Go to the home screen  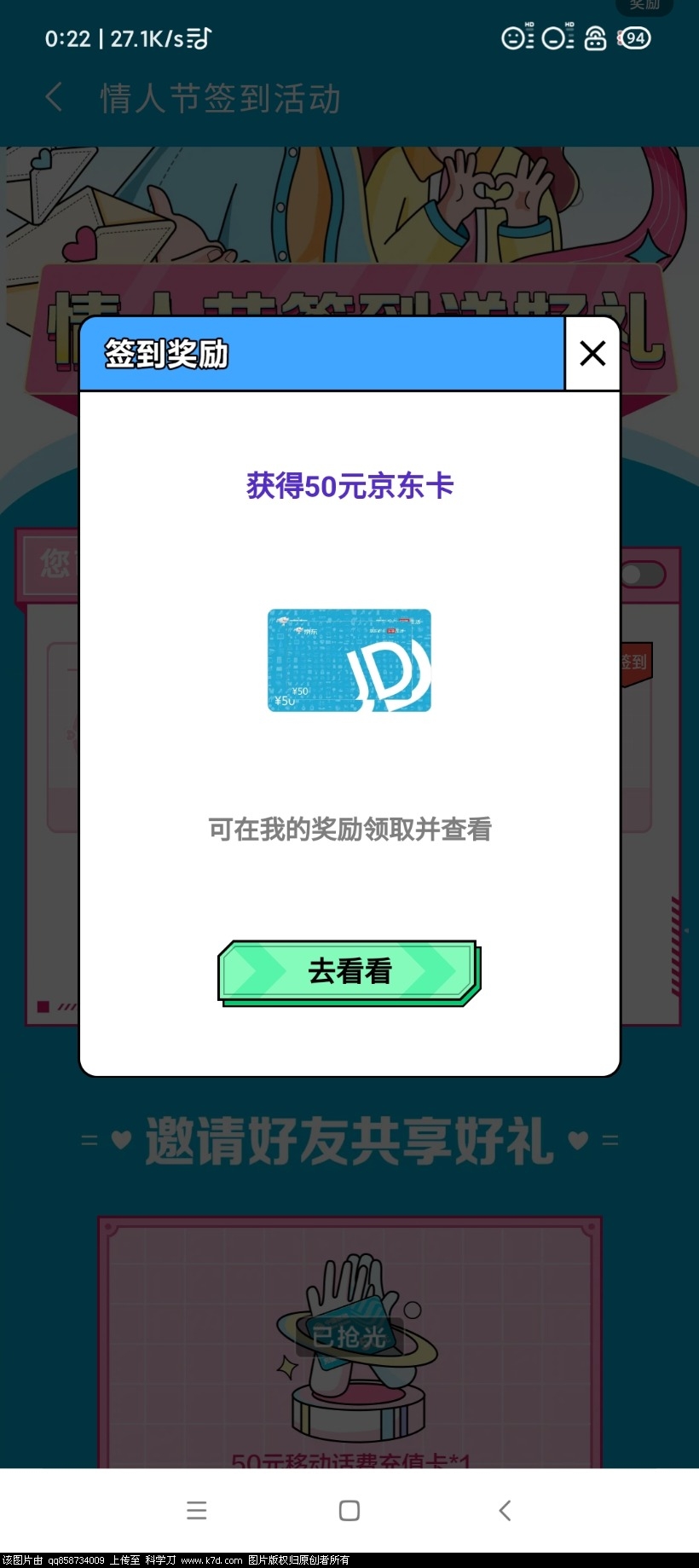click(349, 1511)
